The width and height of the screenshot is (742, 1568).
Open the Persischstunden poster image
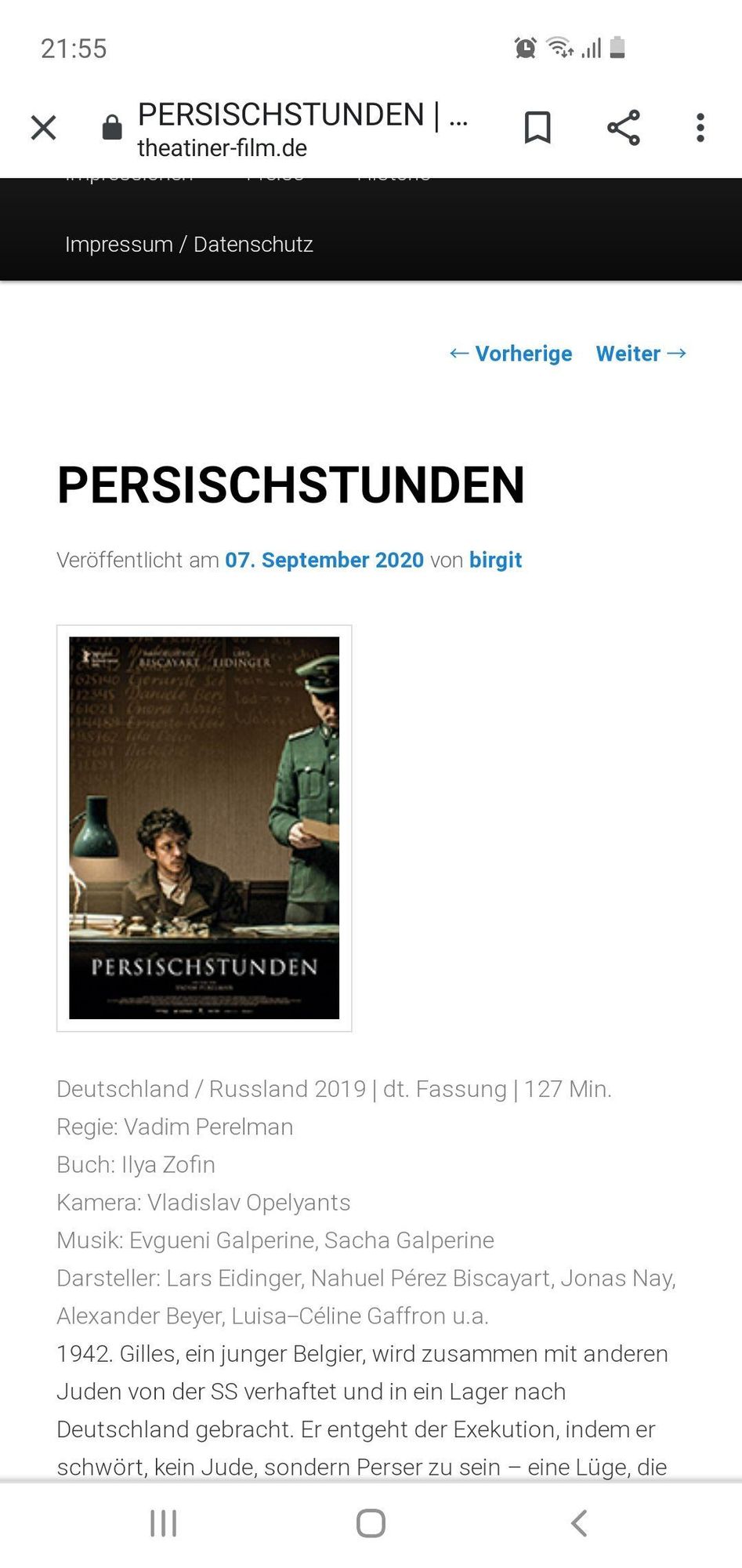click(x=204, y=827)
